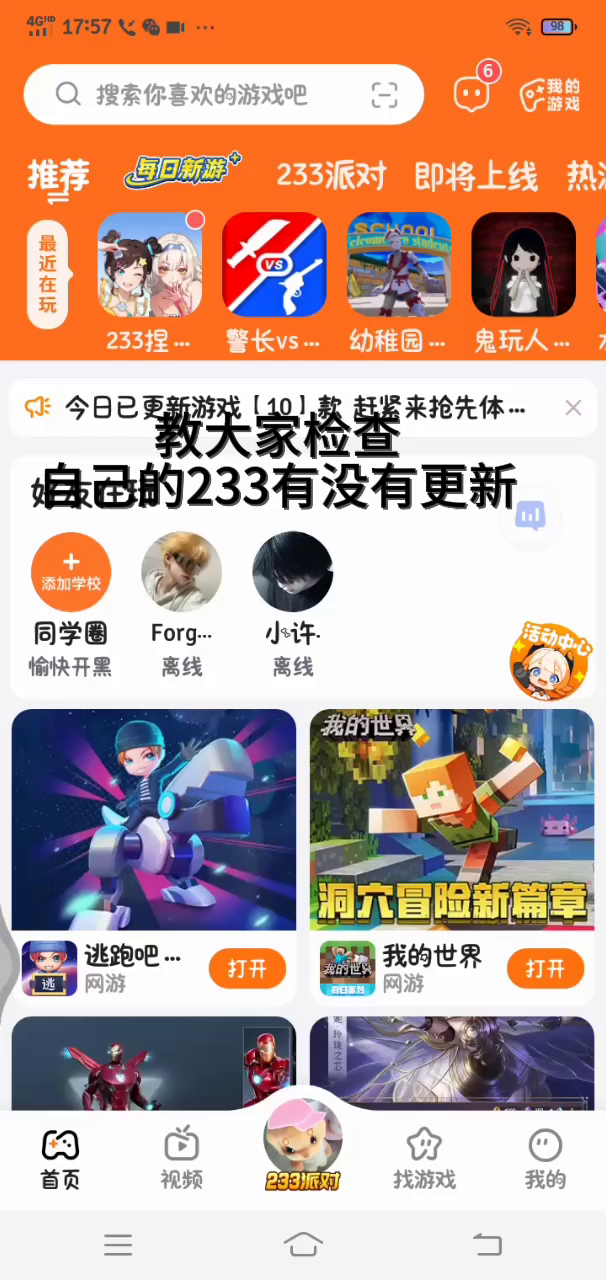This screenshot has height=1280, width=606.
Task: Launch recently played 警长vs game
Action: (274, 265)
